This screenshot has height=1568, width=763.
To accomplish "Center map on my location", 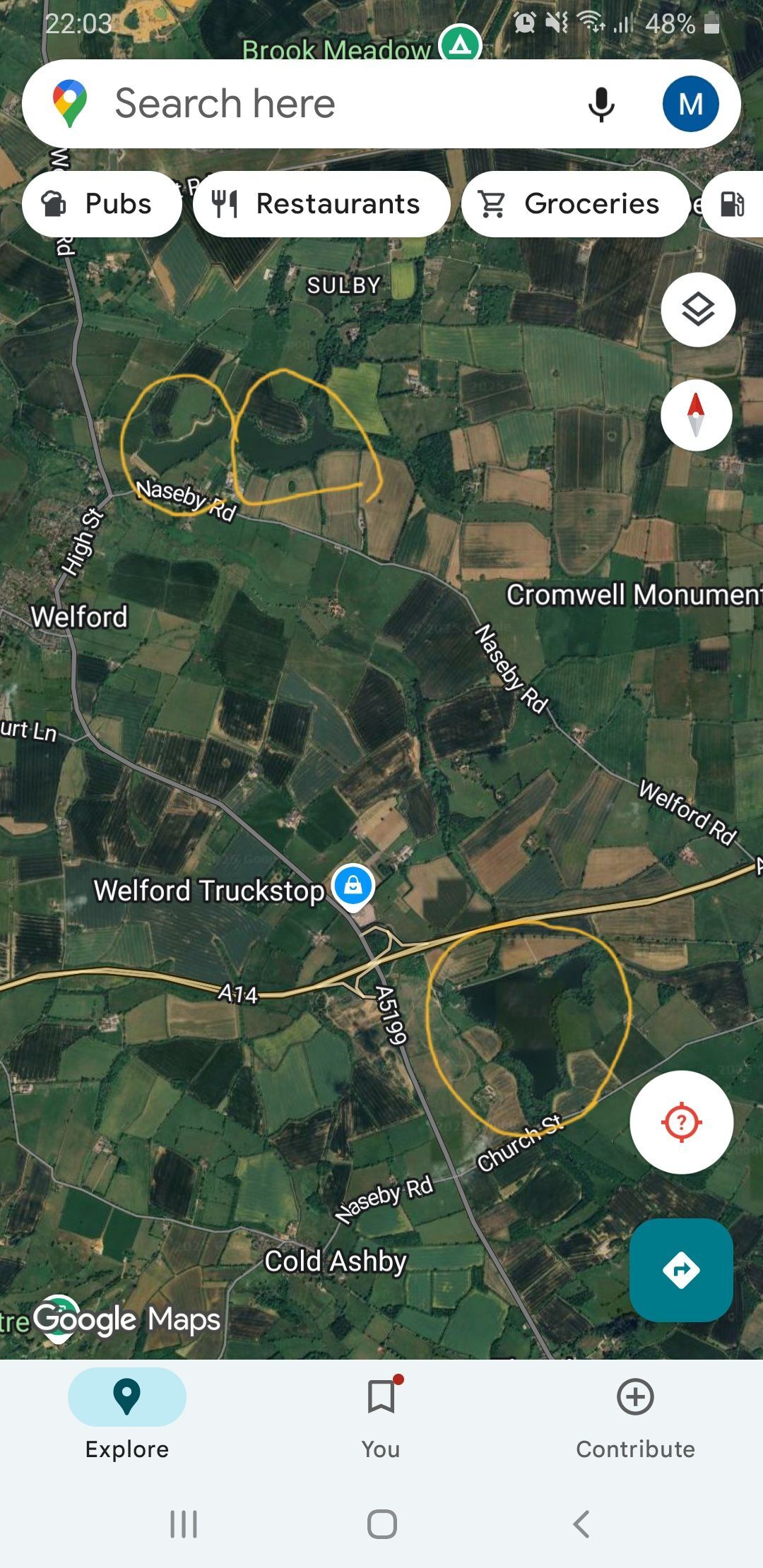I will 682,1122.
